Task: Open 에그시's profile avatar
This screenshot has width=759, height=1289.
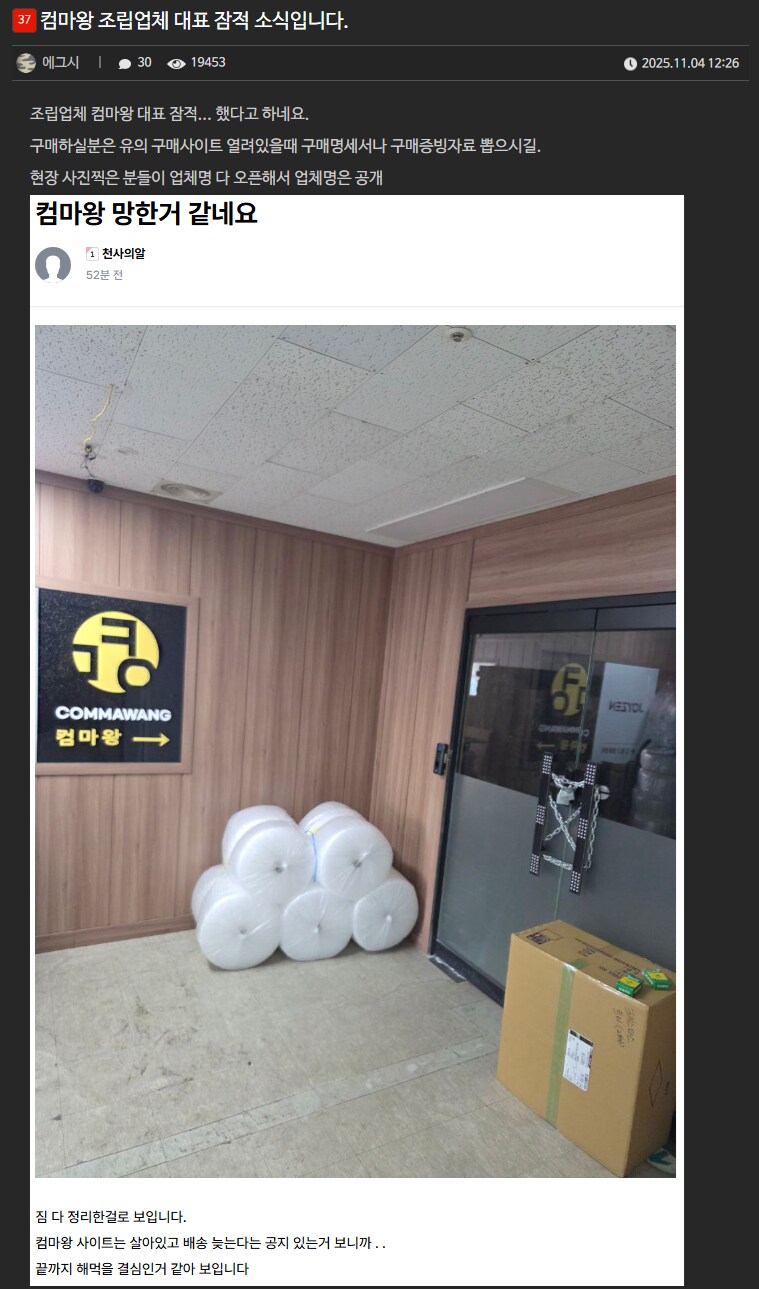Action: pyautogui.click(x=27, y=64)
